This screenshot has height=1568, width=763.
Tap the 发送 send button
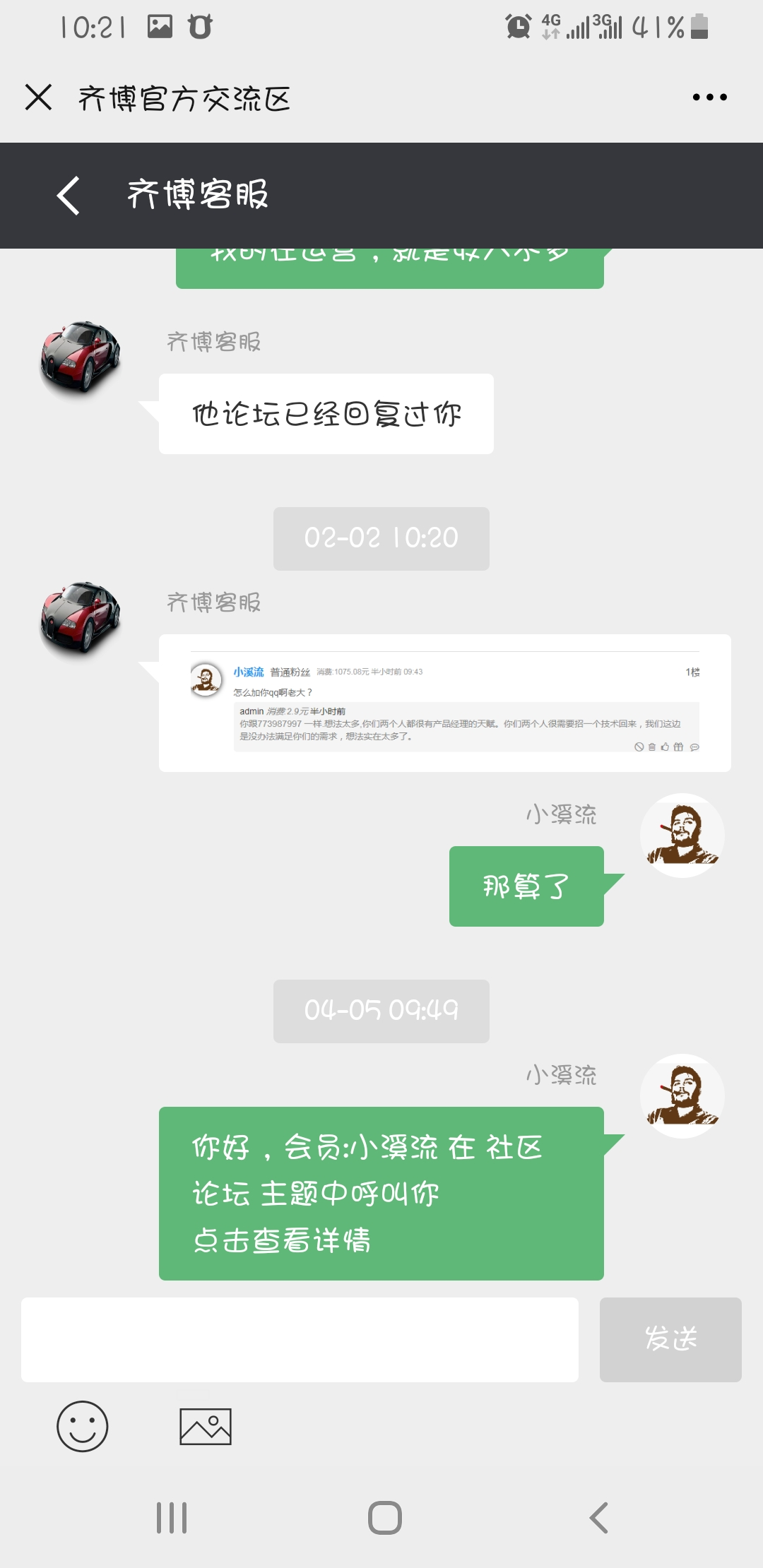click(670, 1340)
